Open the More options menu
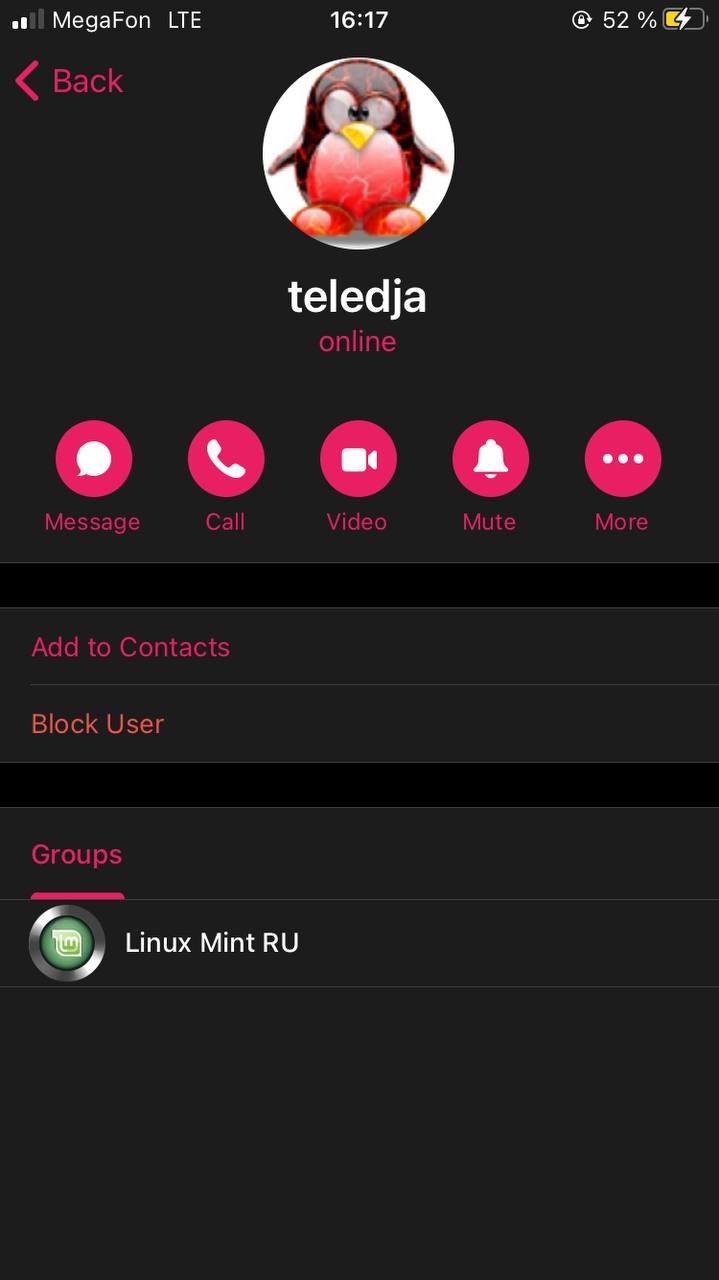 tap(622, 459)
